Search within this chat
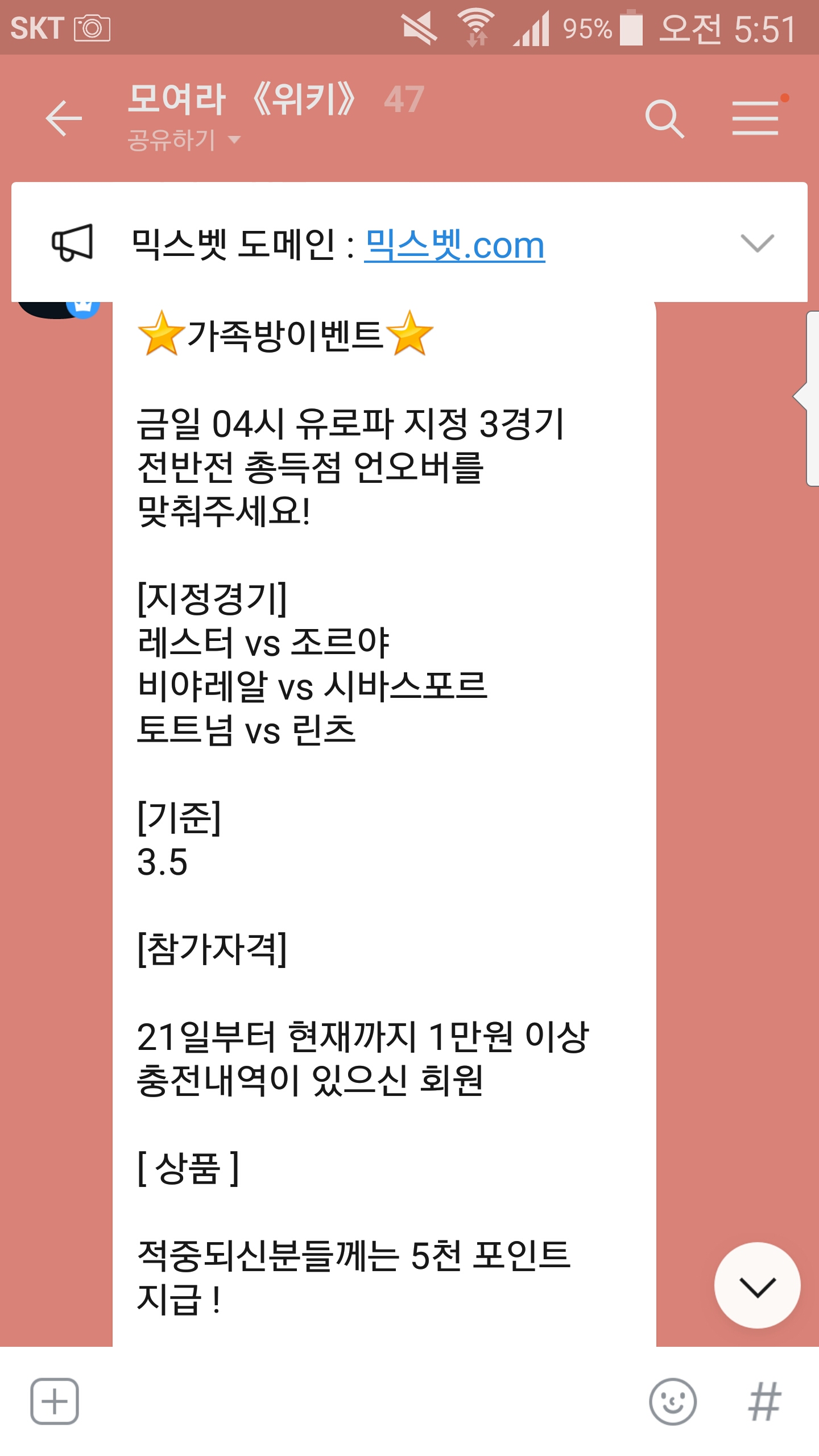The height and width of the screenshot is (1456, 819). pyautogui.click(x=664, y=118)
